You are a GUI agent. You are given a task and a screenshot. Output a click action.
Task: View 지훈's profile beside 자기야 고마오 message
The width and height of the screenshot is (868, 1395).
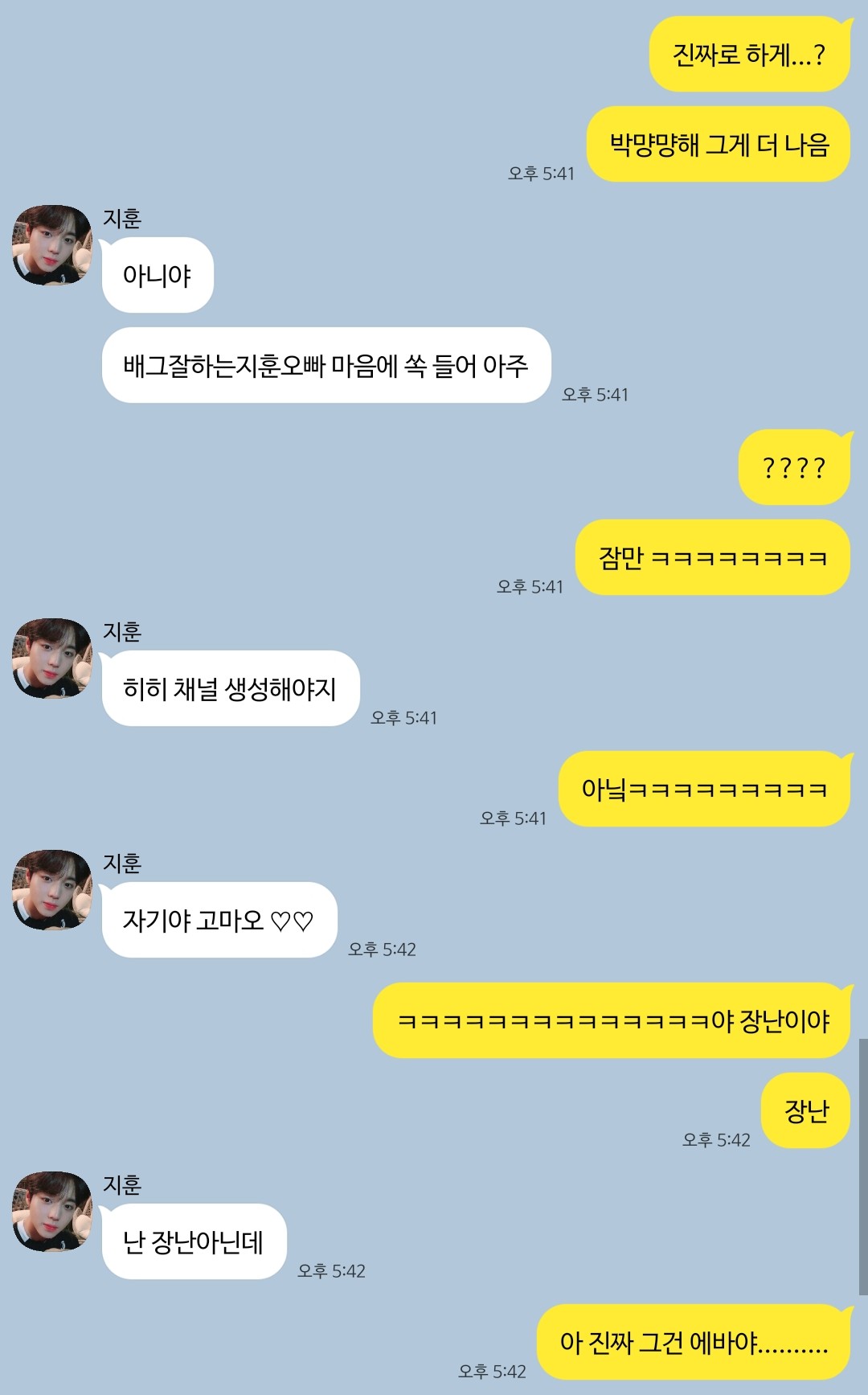pos(51,890)
